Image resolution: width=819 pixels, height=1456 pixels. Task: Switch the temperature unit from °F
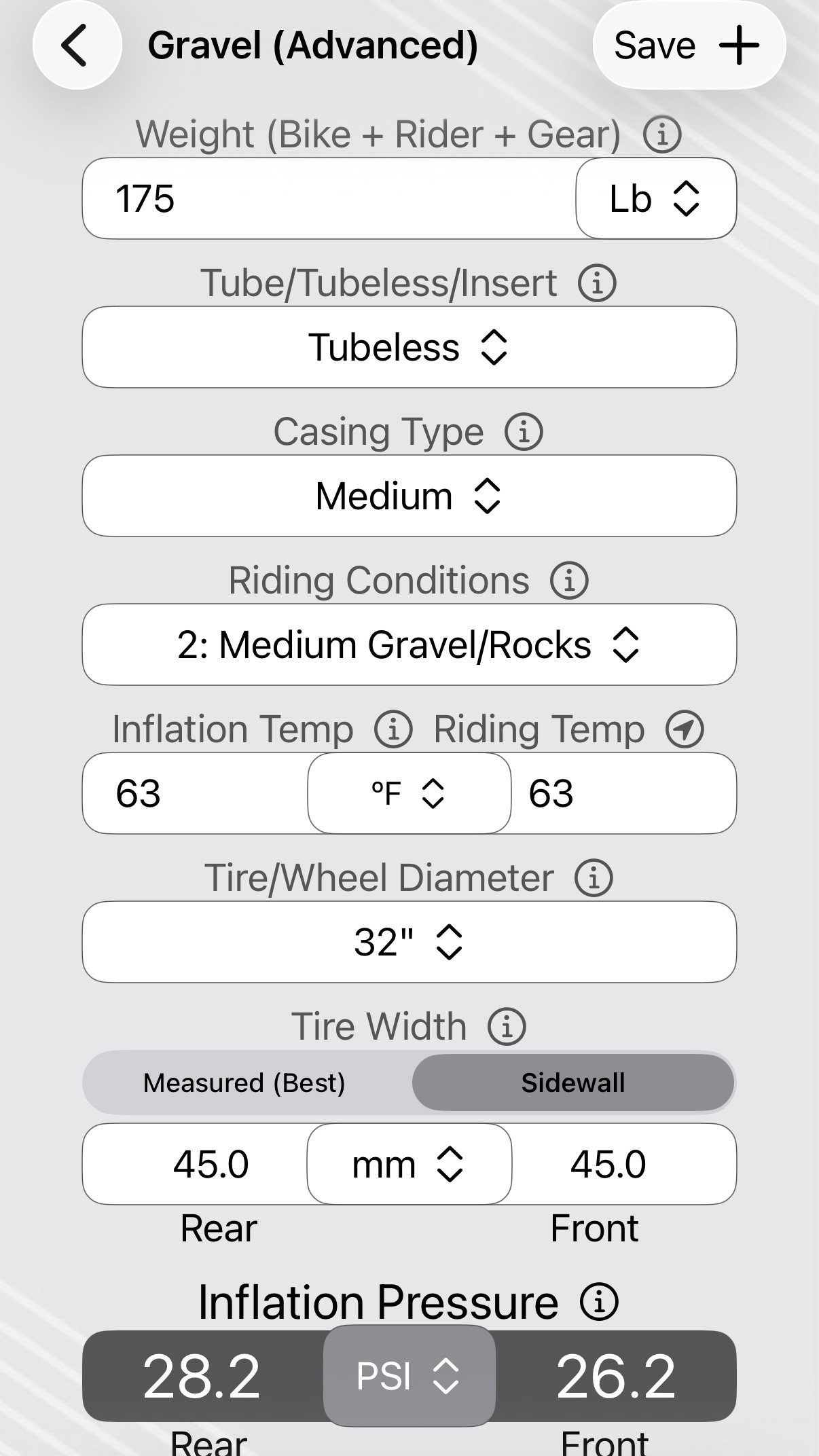pos(409,793)
